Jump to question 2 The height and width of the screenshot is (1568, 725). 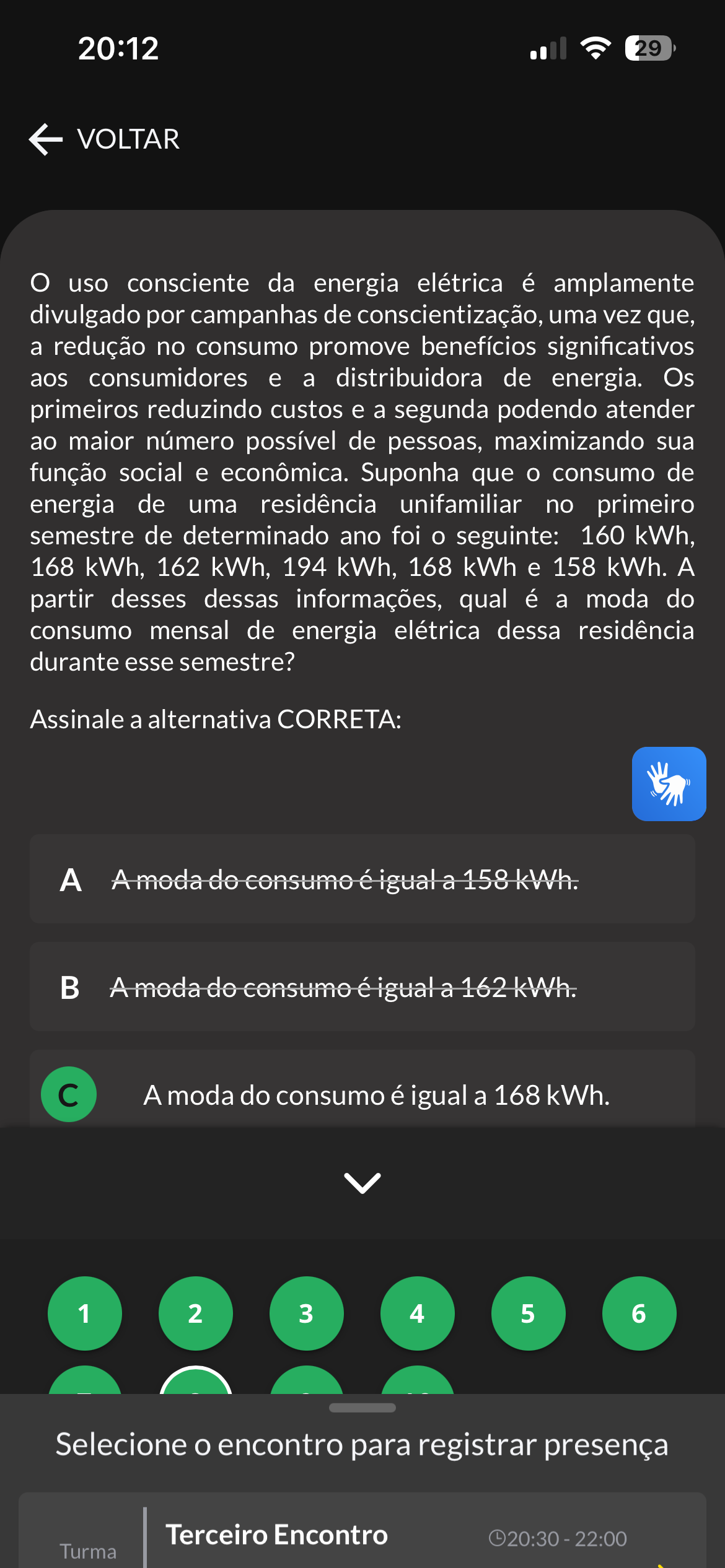point(196,1313)
